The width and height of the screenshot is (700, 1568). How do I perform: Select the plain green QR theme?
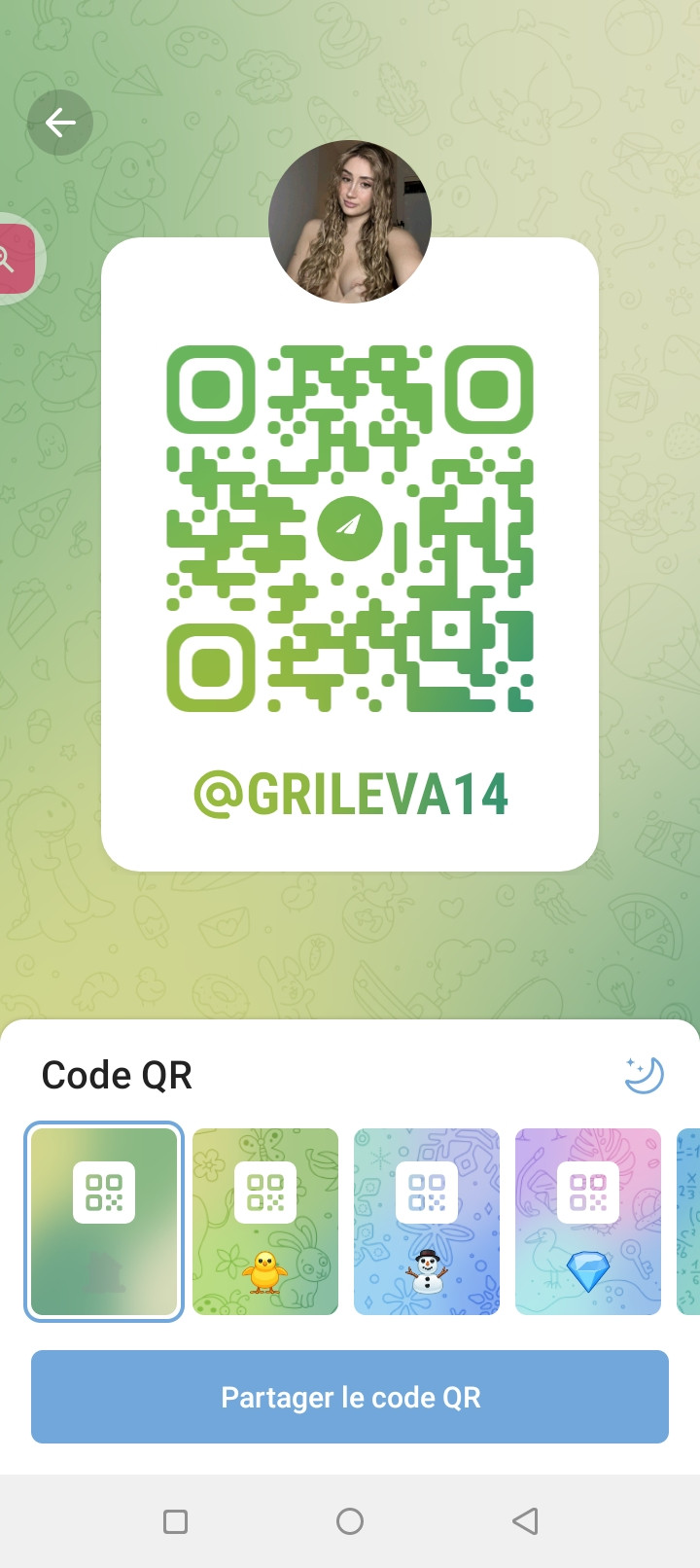(x=104, y=1222)
